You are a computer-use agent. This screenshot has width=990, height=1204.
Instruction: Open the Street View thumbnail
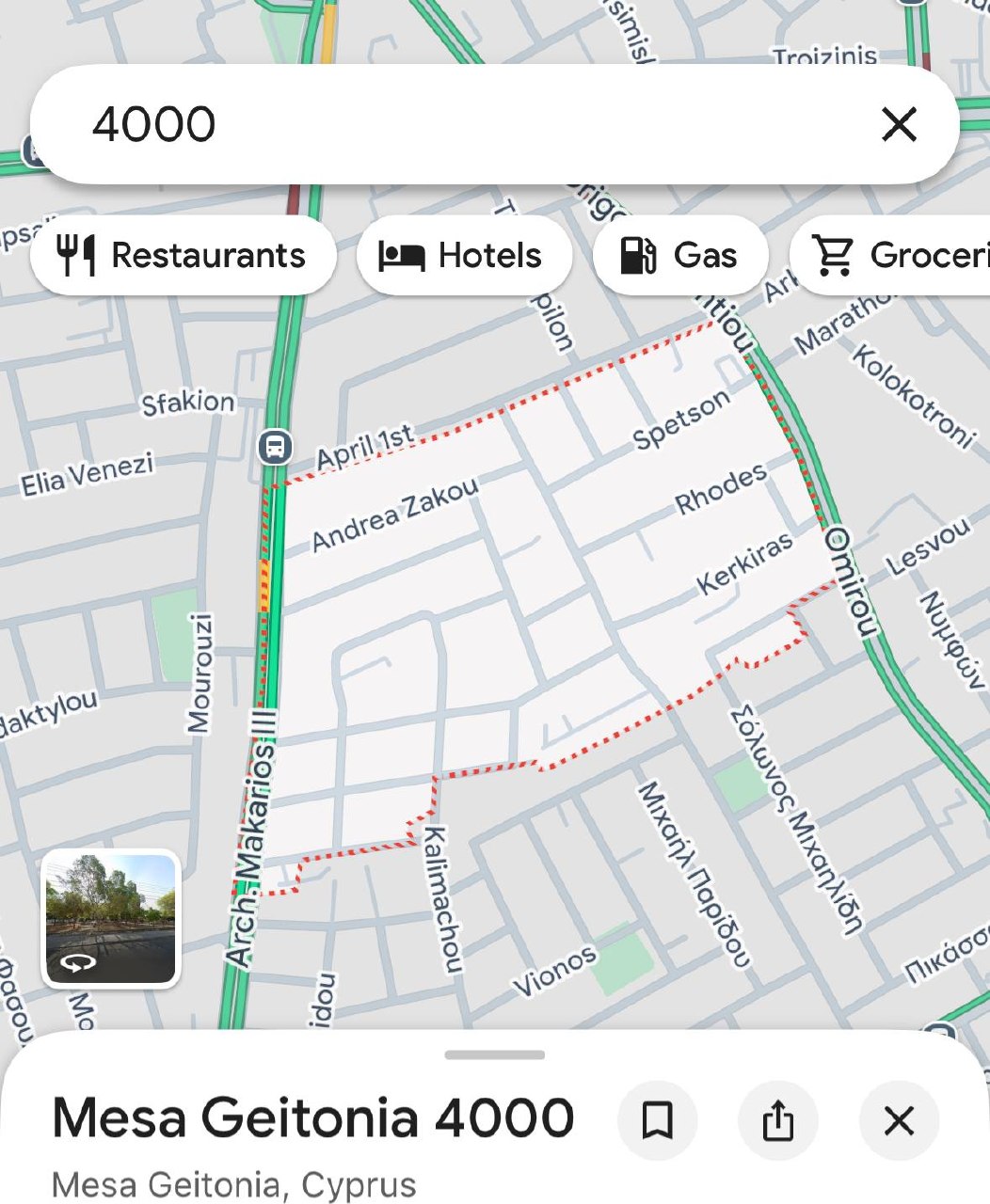(111, 919)
